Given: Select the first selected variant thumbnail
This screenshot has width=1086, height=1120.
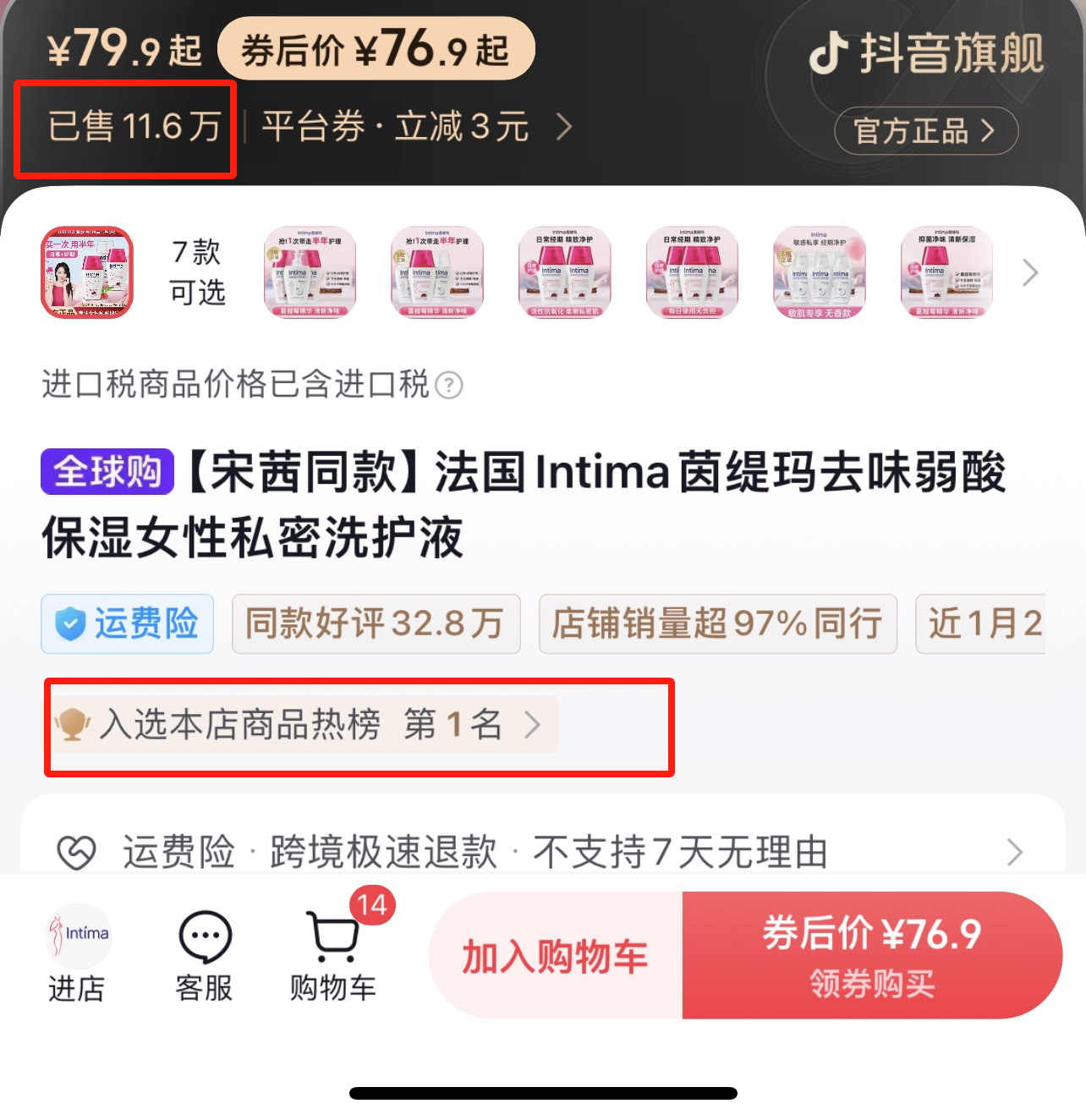Looking at the screenshot, I should coord(88,273).
